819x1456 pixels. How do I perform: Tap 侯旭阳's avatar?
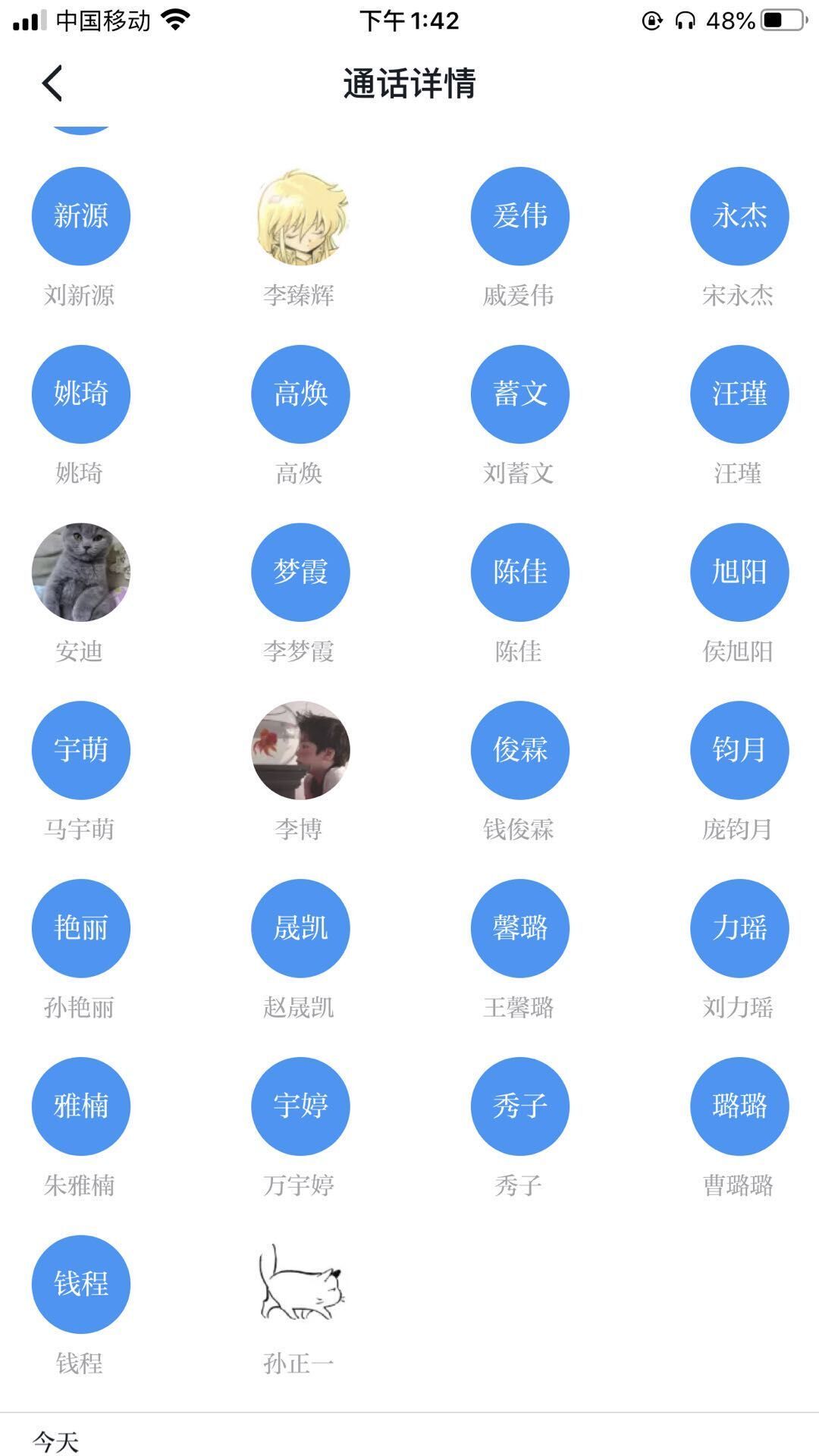(x=739, y=572)
